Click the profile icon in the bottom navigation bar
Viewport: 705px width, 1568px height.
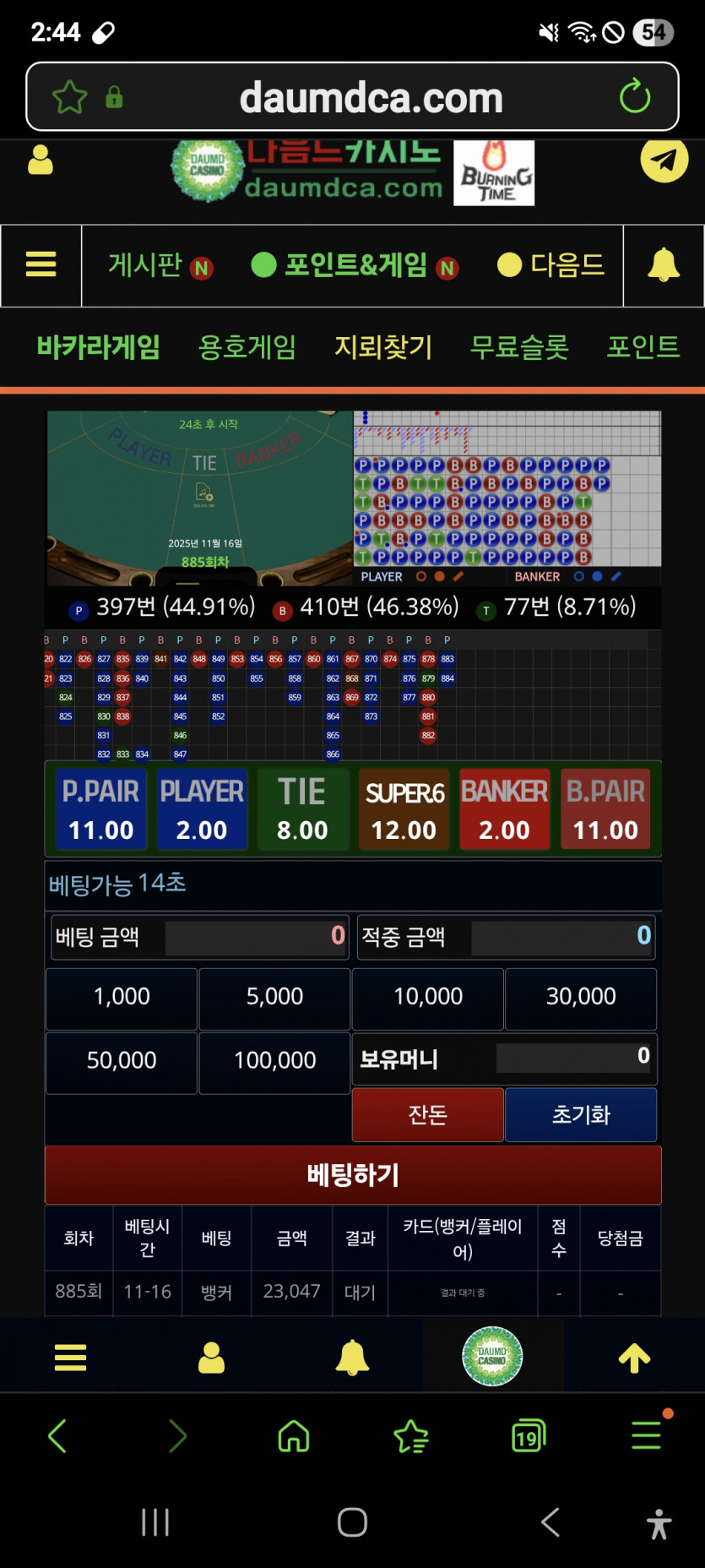point(211,1357)
